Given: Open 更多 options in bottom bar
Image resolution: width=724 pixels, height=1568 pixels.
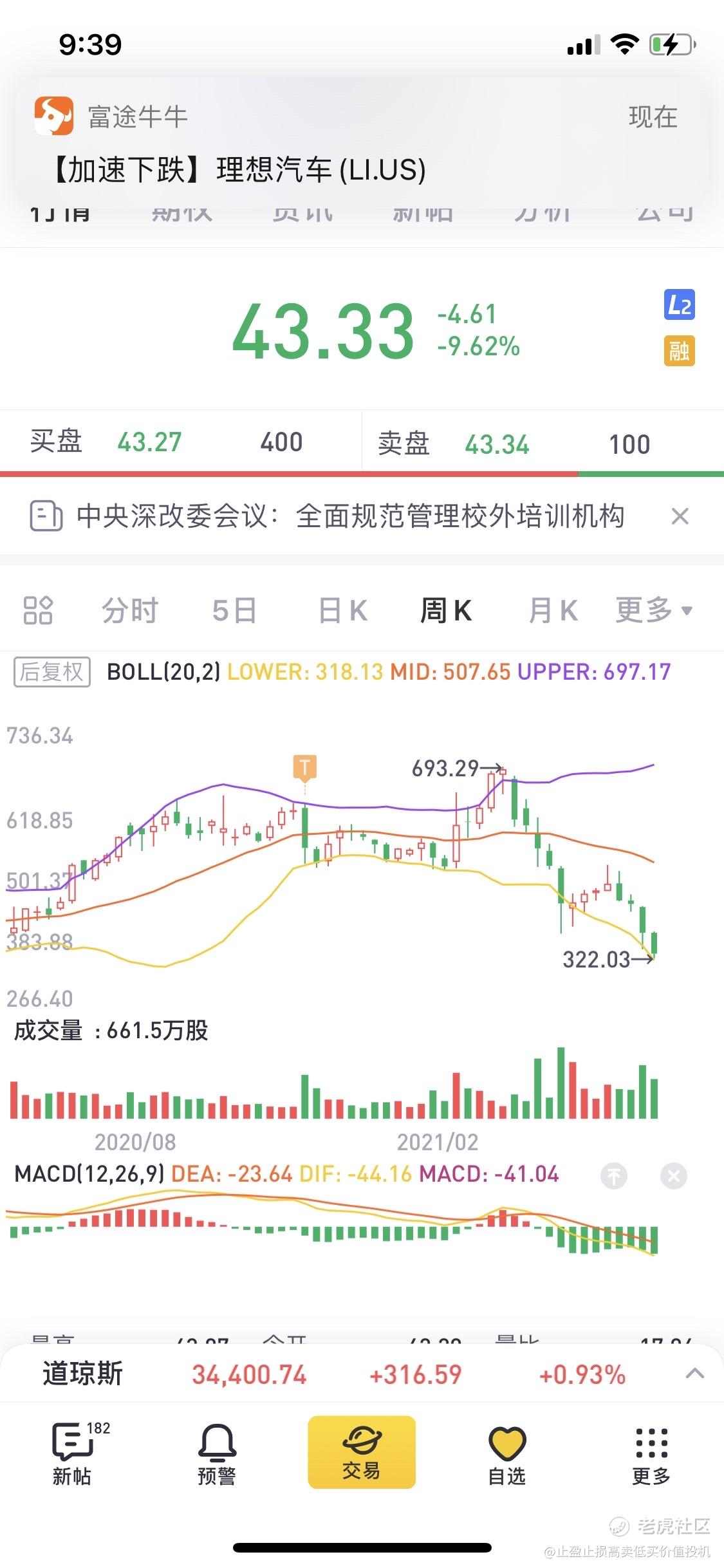Looking at the screenshot, I should point(652,1453).
